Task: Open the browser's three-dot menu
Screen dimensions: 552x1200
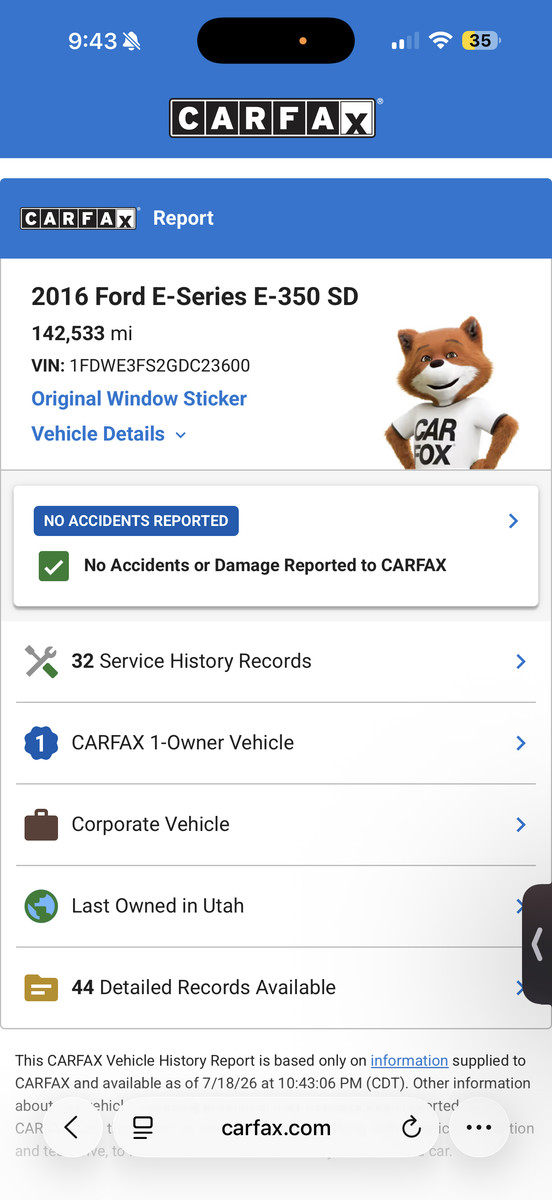Action: [479, 1127]
